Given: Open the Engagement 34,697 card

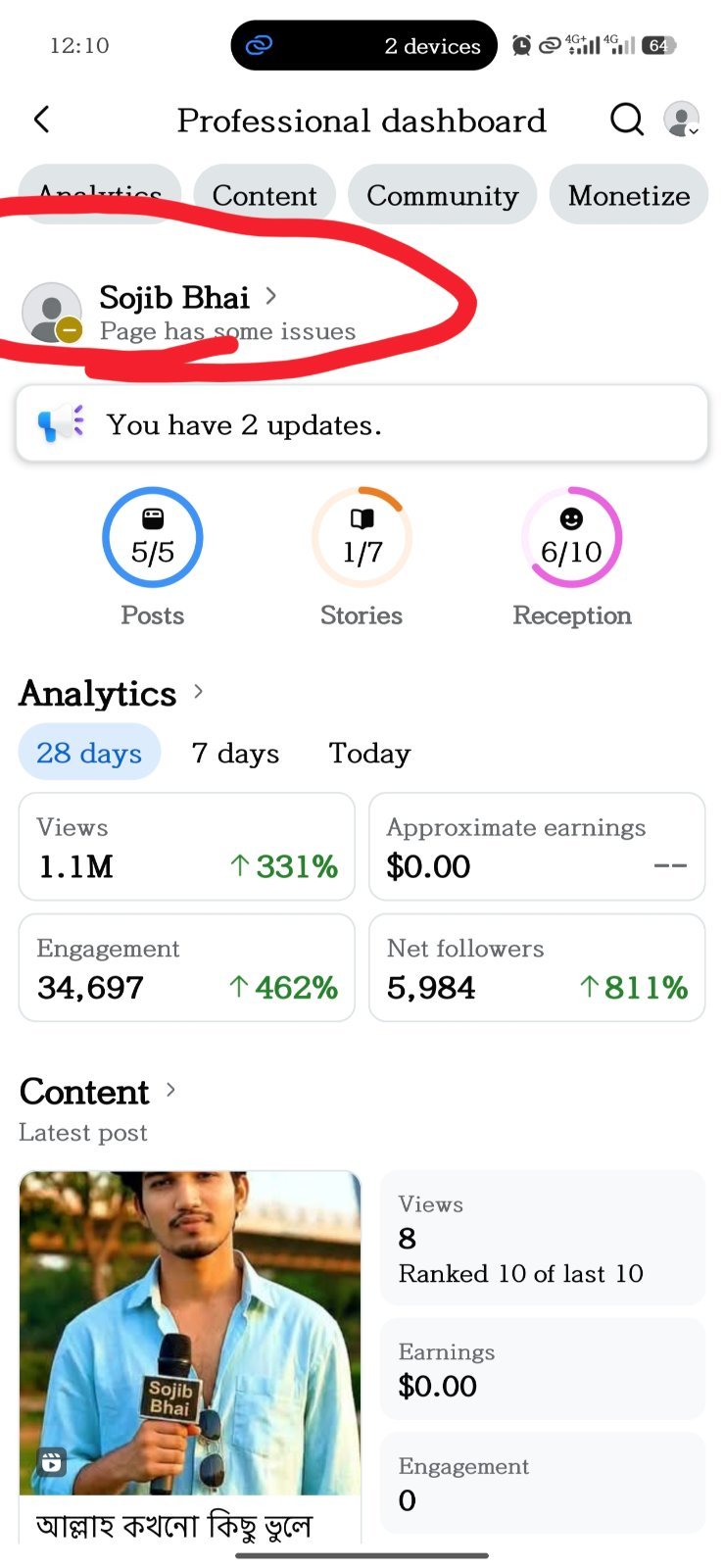Looking at the screenshot, I should pos(186,968).
